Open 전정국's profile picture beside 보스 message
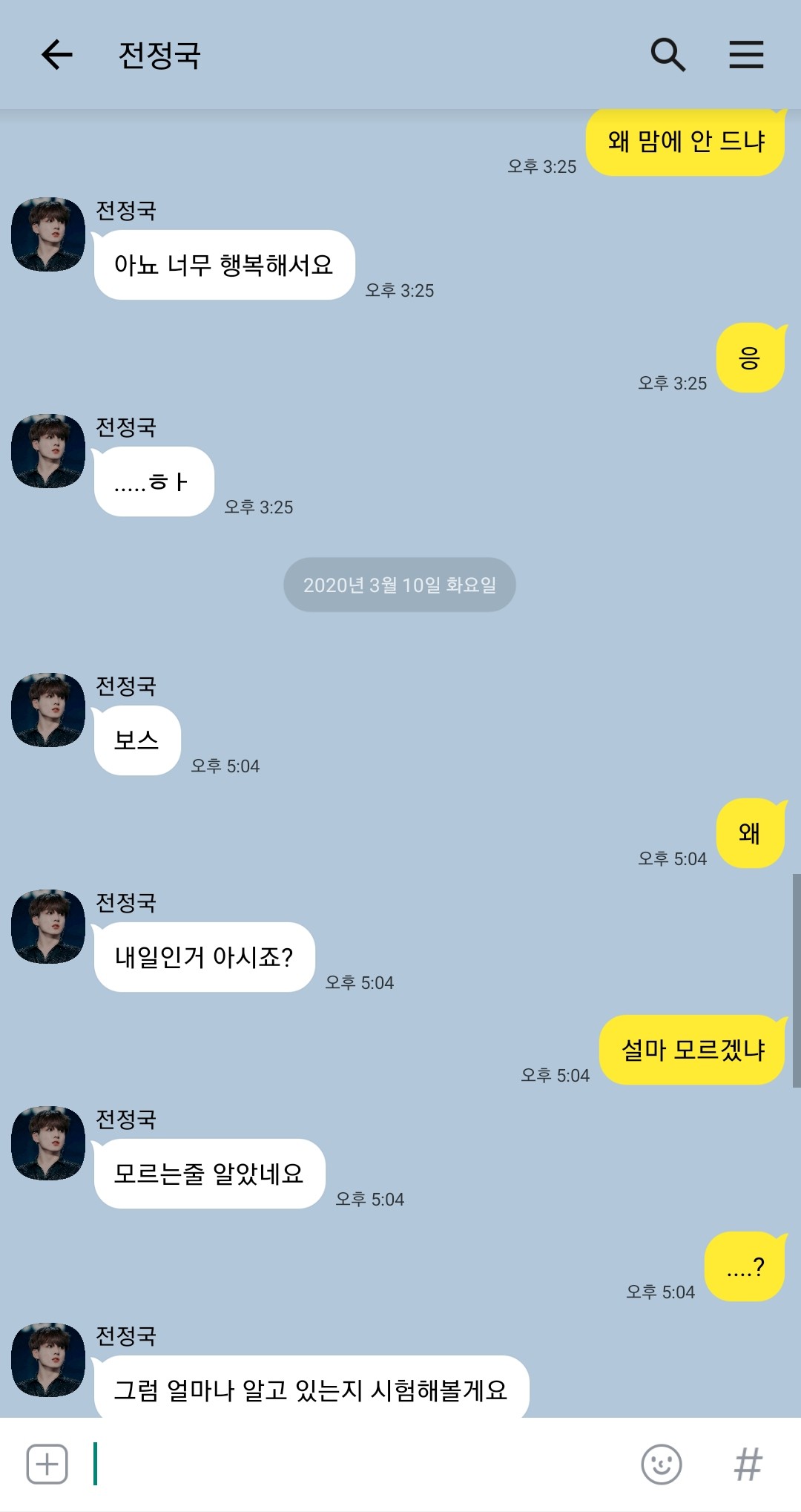 48,710
